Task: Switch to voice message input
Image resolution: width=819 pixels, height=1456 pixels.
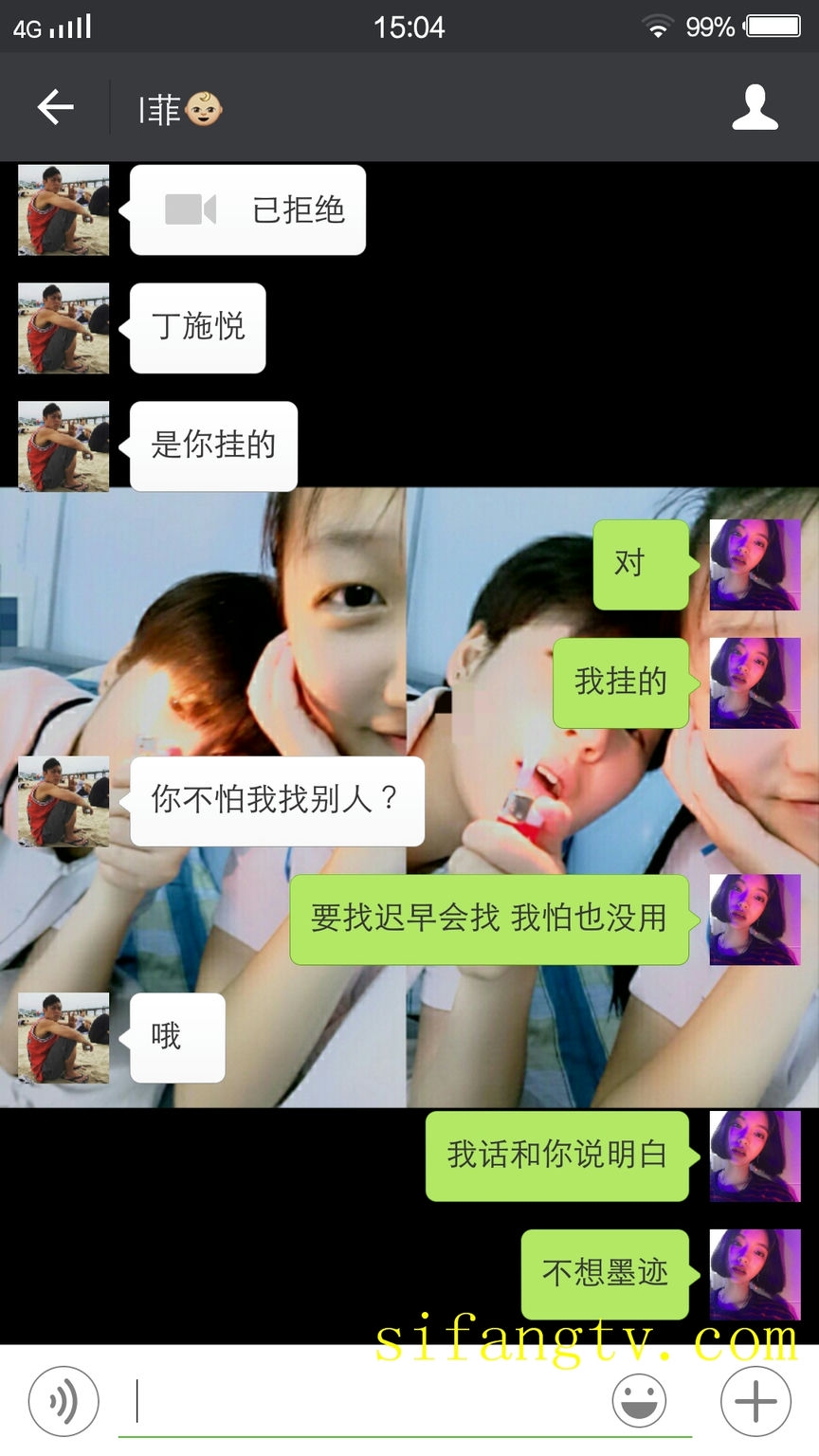Action: pos(63,1400)
